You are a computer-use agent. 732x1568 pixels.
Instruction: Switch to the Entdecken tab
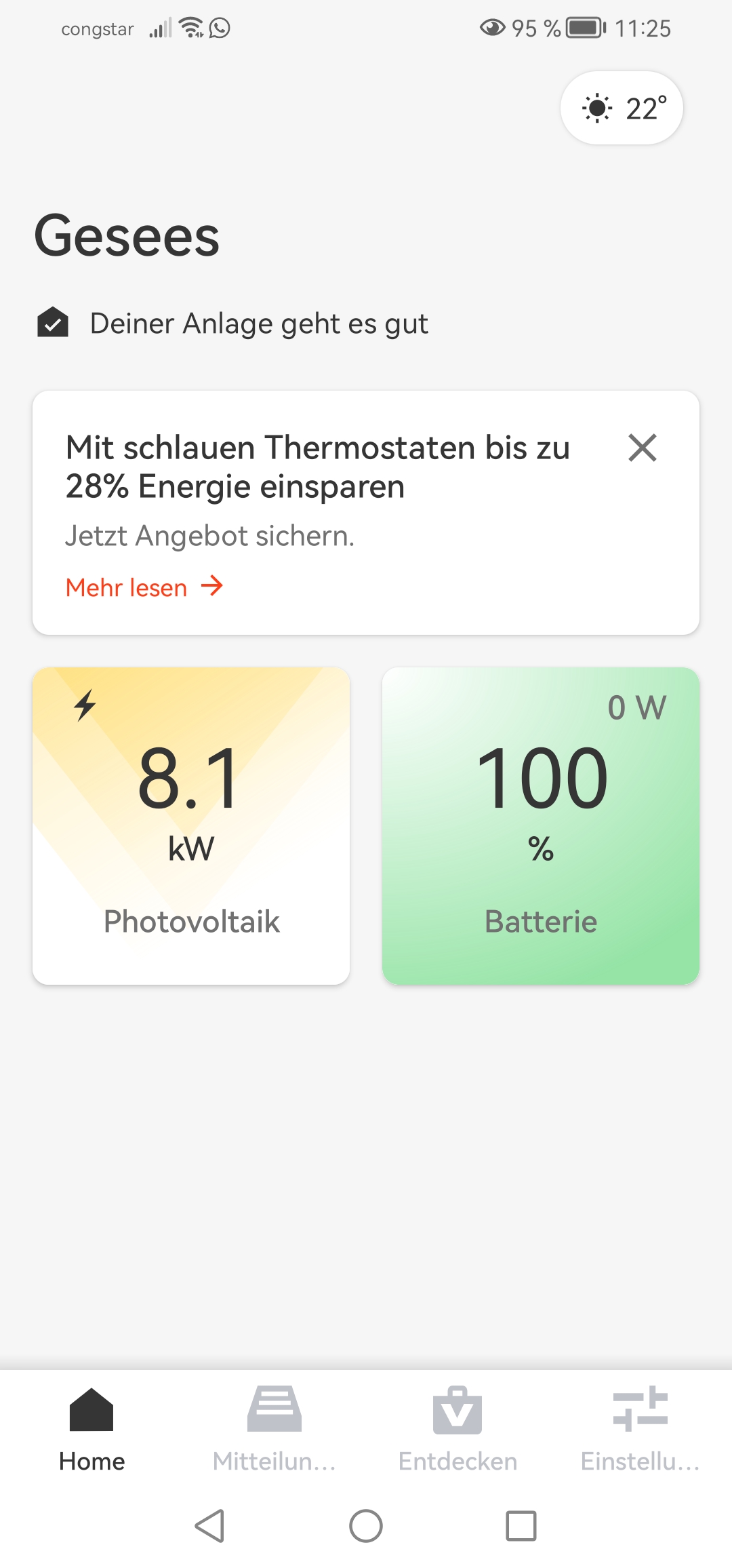click(457, 1428)
